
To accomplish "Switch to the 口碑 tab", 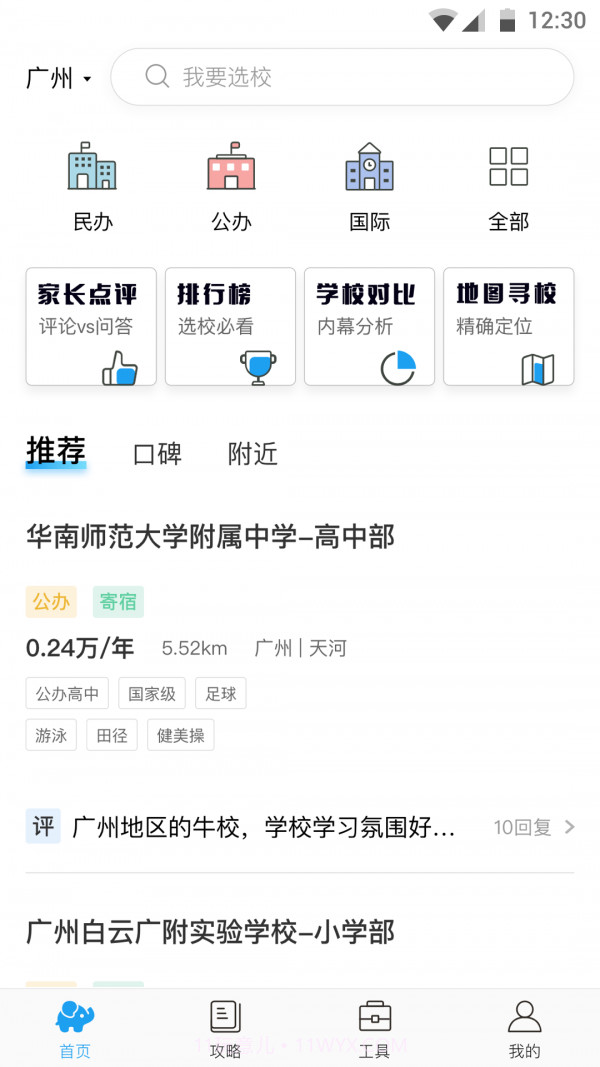I will click(157, 454).
